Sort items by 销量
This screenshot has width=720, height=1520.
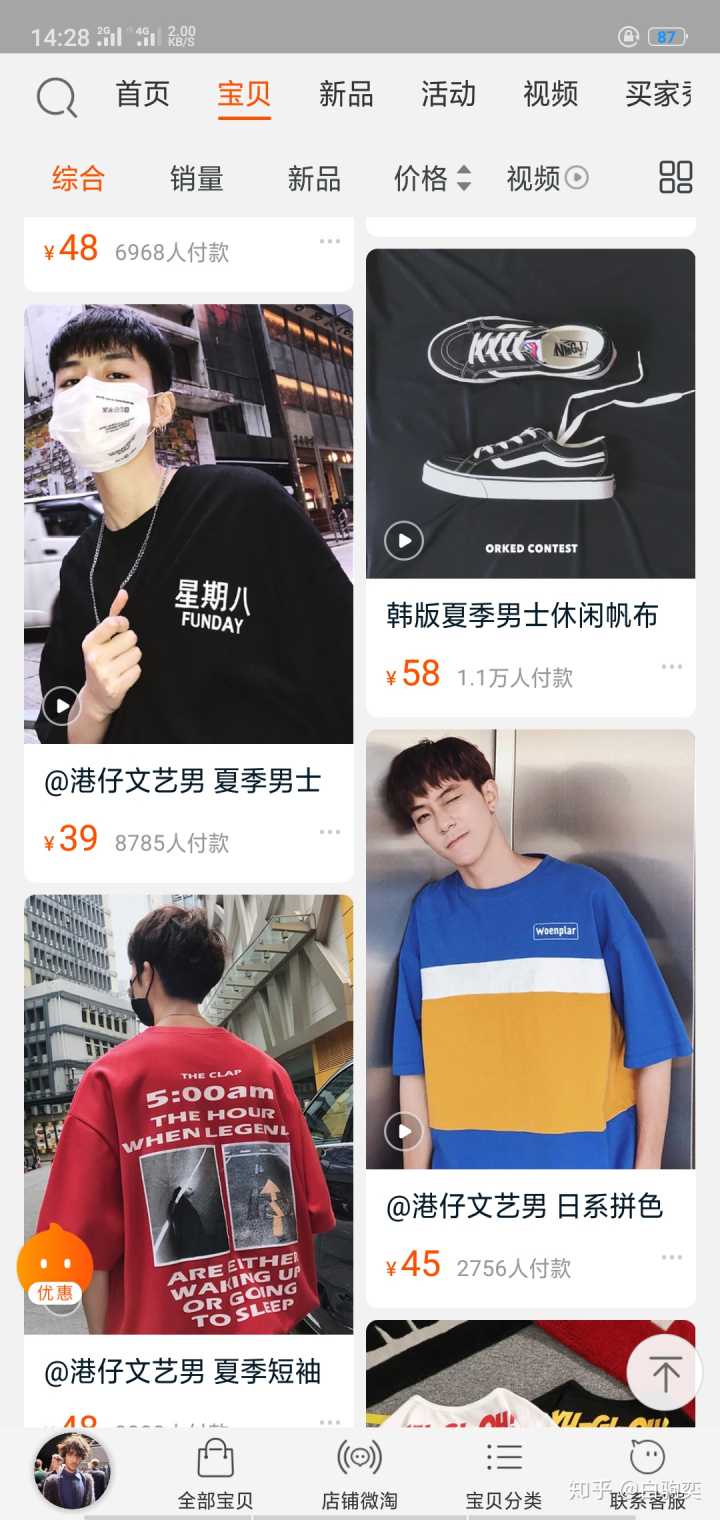[196, 179]
